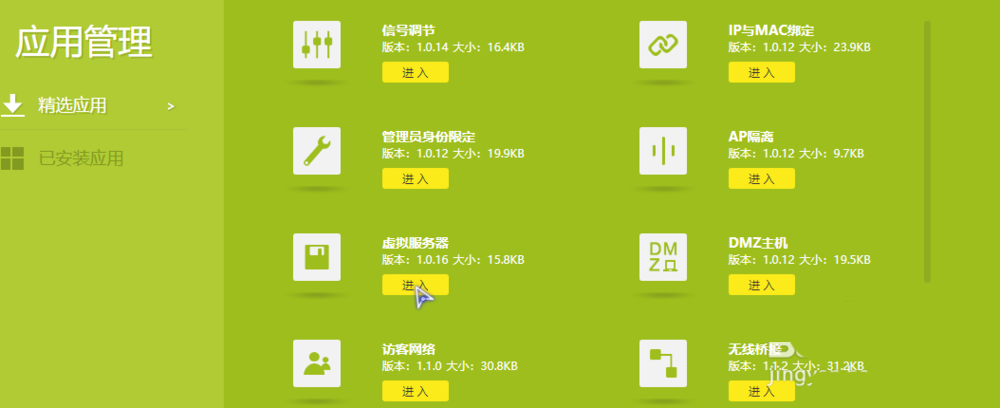The image size is (1000, 408).
Task: Switch to the 精选应用 section
Action: (x=72, y=105)
